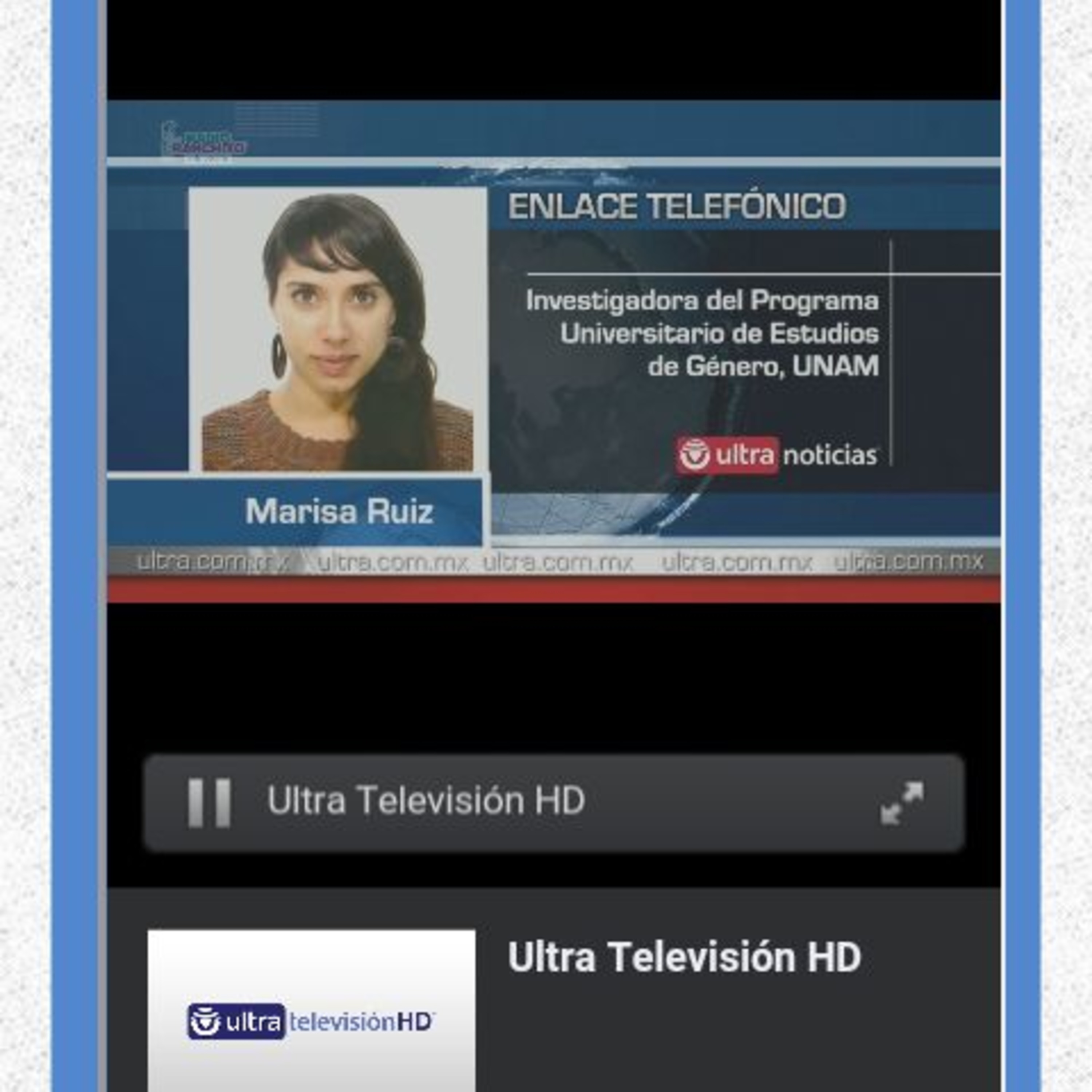This screenshot has height=1092, width=1092.
Task: Pause the Ultra Televisión HD stream
Action: (x=209, y=803)
